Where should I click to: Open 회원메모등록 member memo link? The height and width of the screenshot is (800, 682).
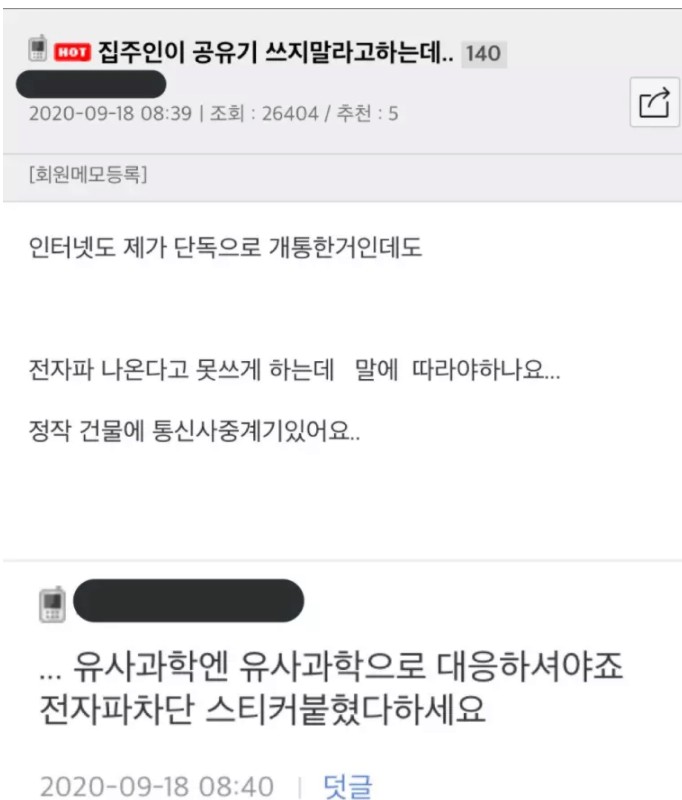(89, 177)
